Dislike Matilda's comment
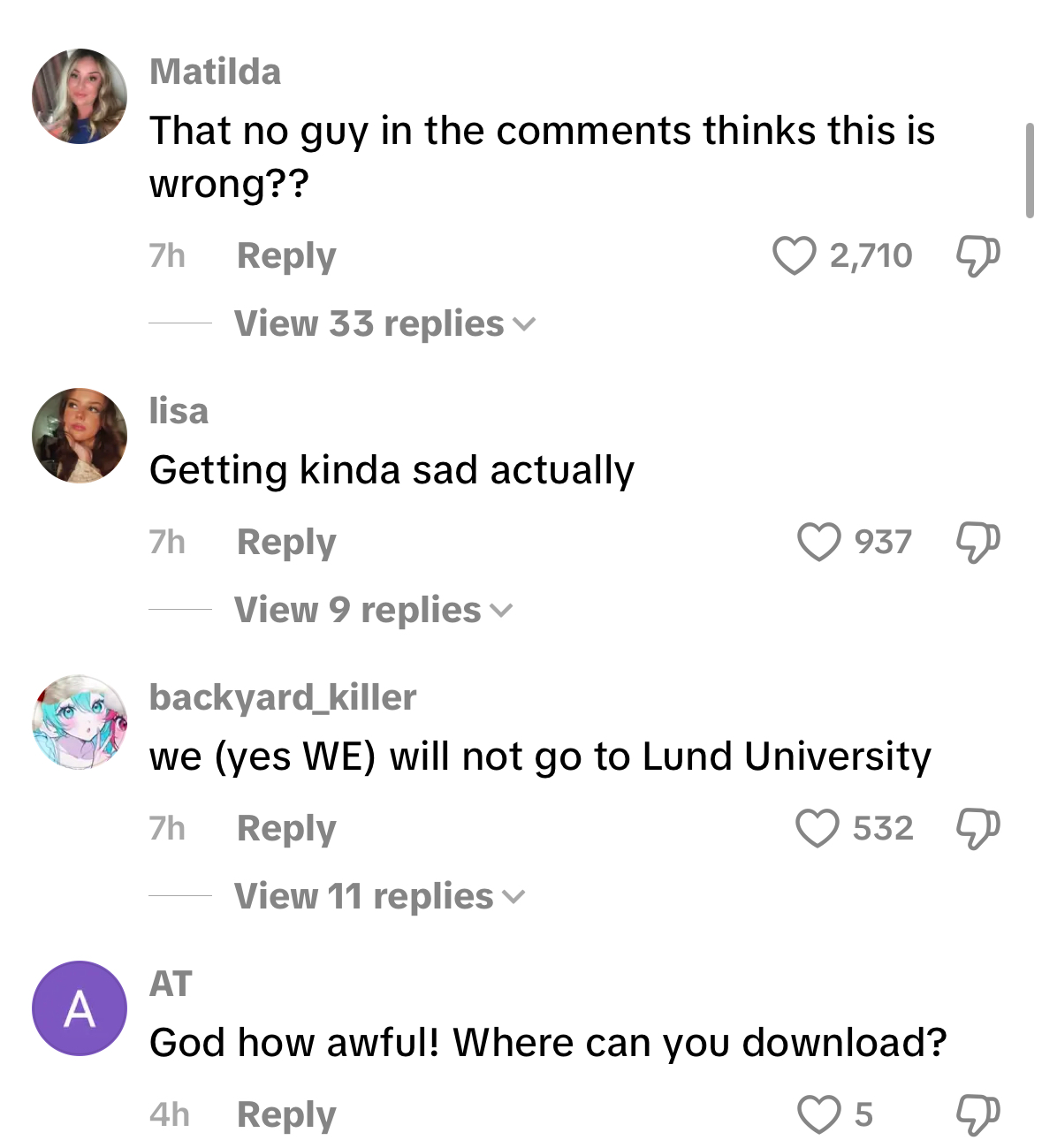 click(x=977, y=255)
